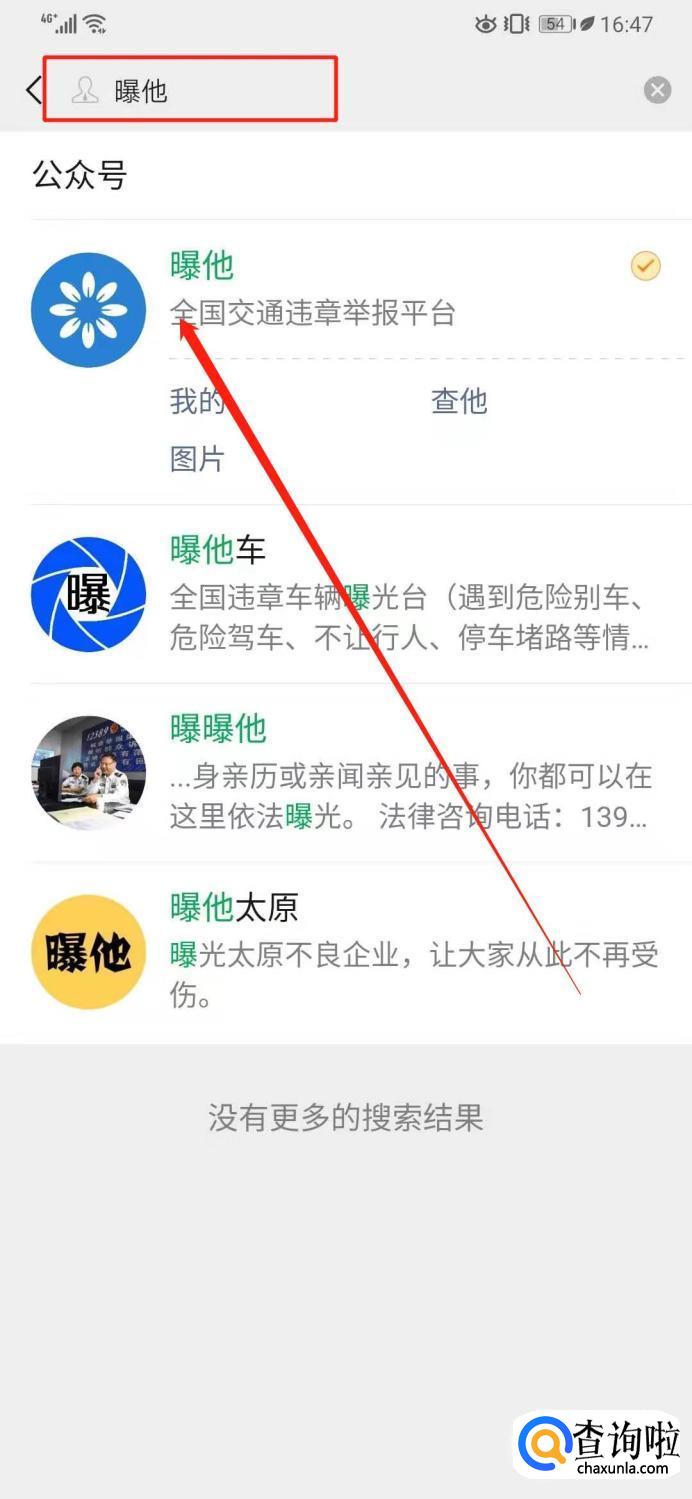This screenshot has height=1499, width=692.
Task: Clear the search text
Action: [x=657, y=91]
